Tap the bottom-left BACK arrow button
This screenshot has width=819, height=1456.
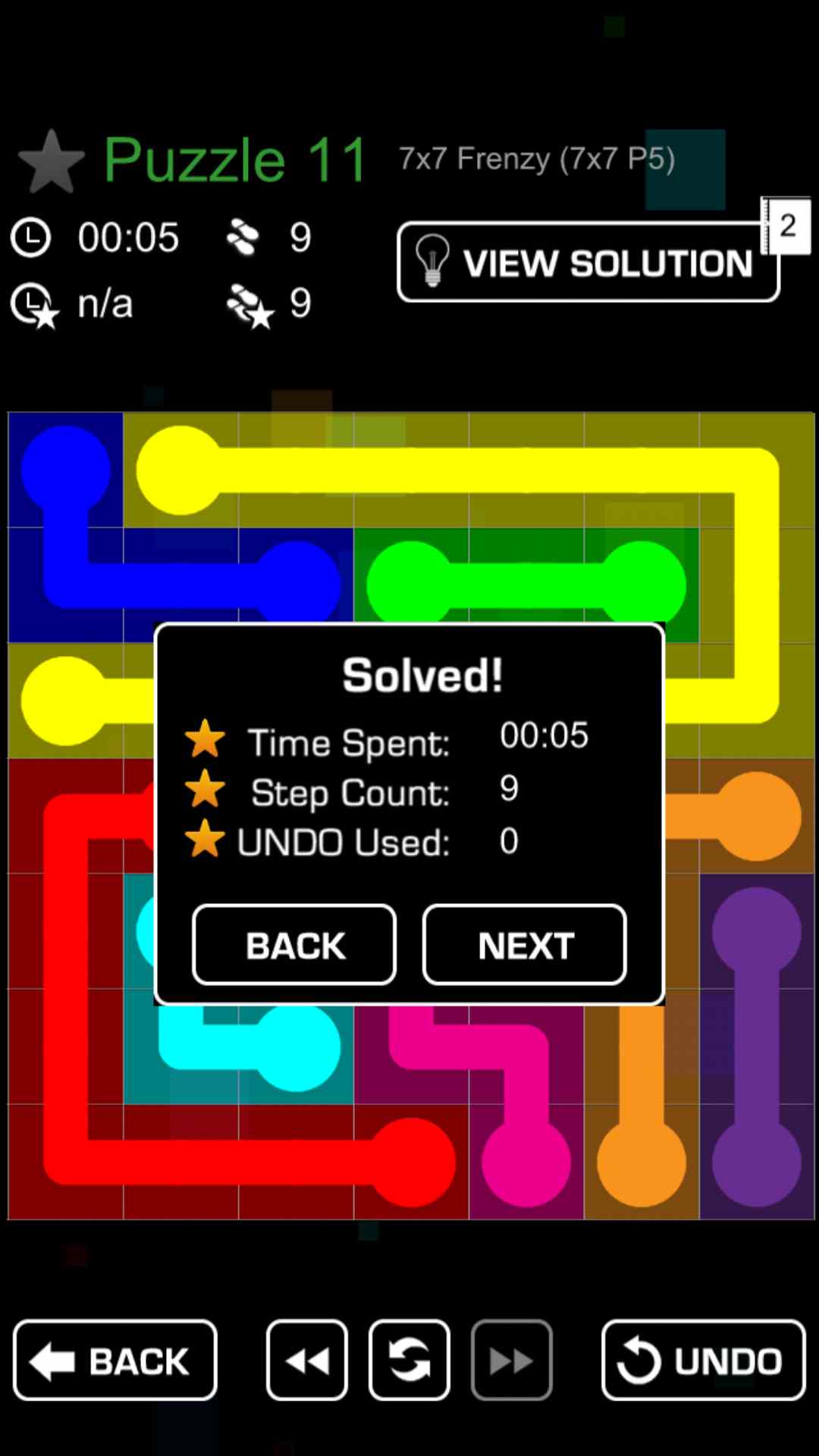click(x=115, y=1360)
